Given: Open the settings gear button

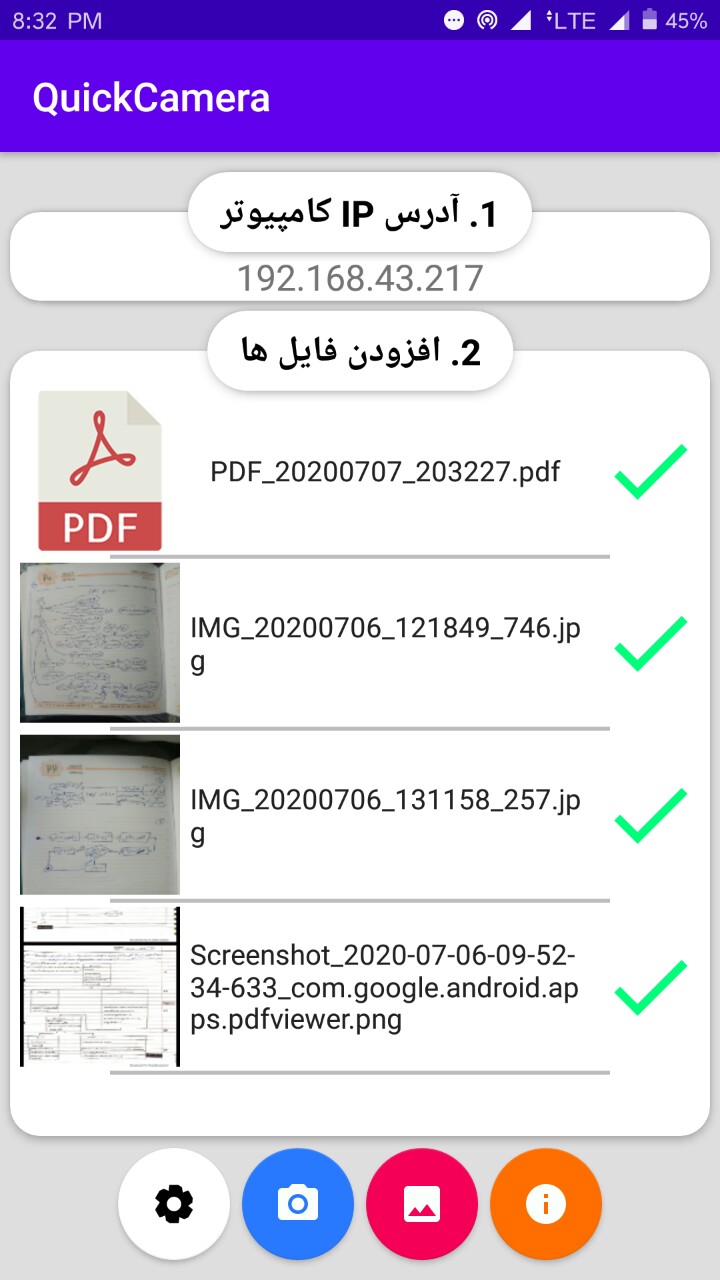Looking at the screenshot, I should tap(174, 1204).
